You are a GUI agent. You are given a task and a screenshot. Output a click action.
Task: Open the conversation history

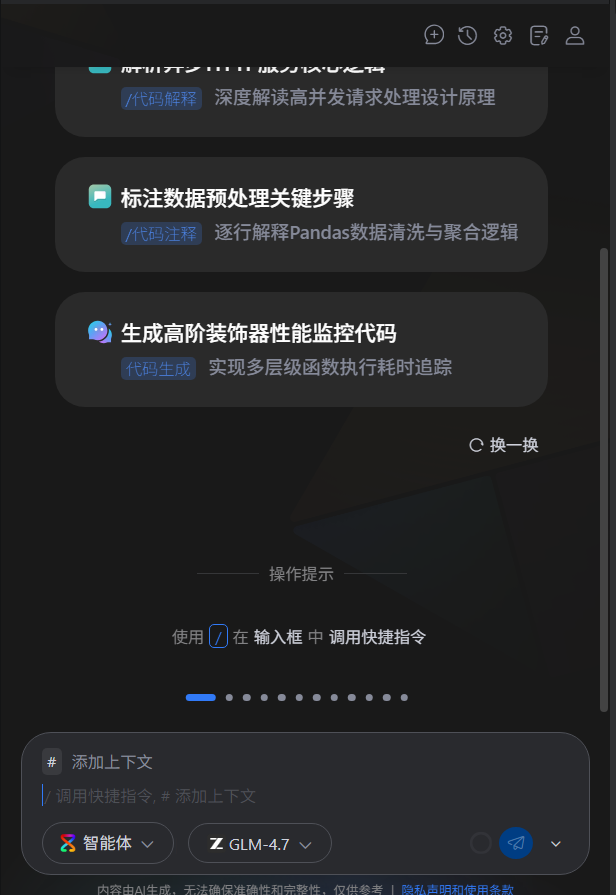tap(467, 36)
